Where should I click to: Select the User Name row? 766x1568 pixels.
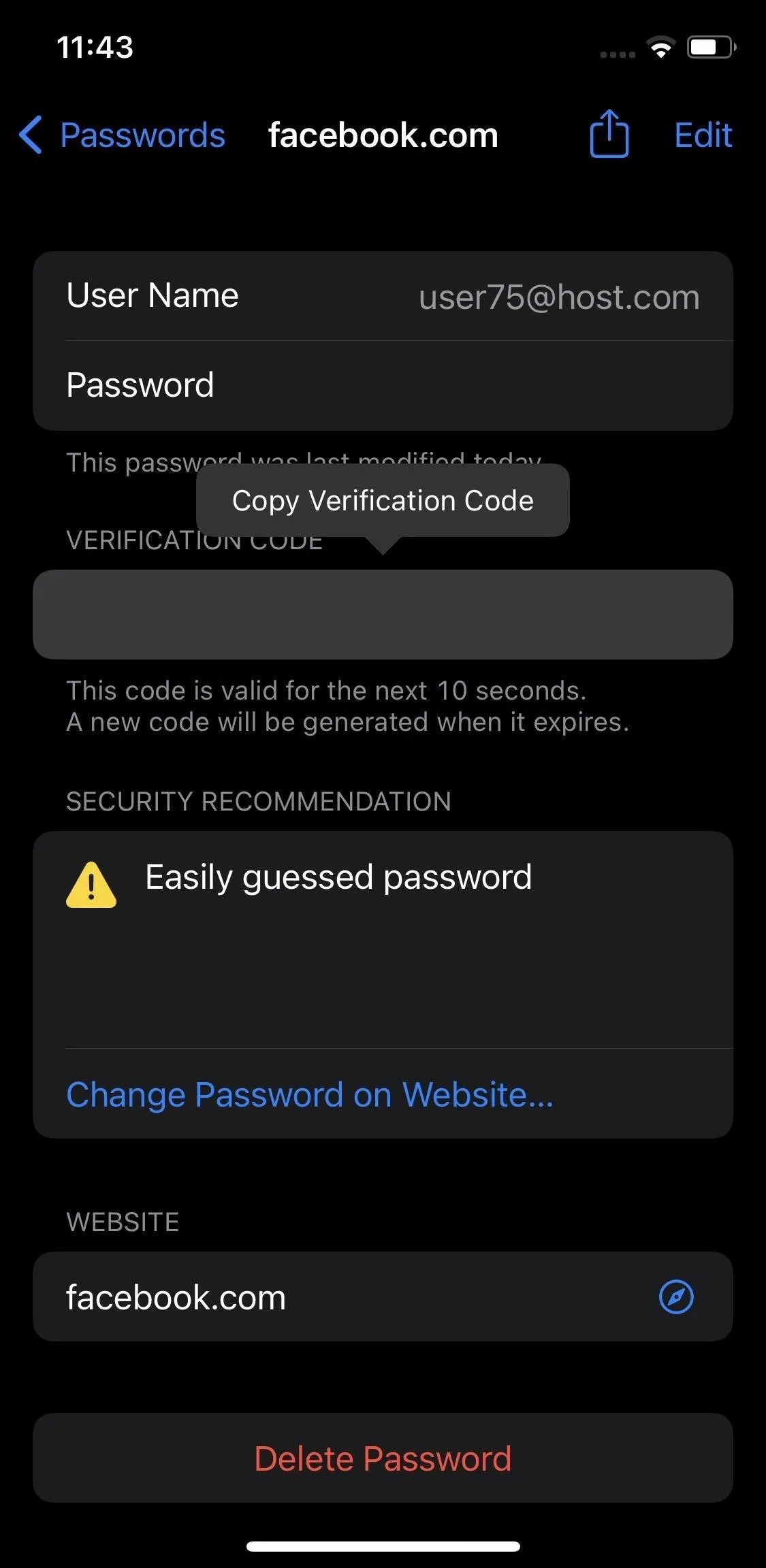coord(383,296)
